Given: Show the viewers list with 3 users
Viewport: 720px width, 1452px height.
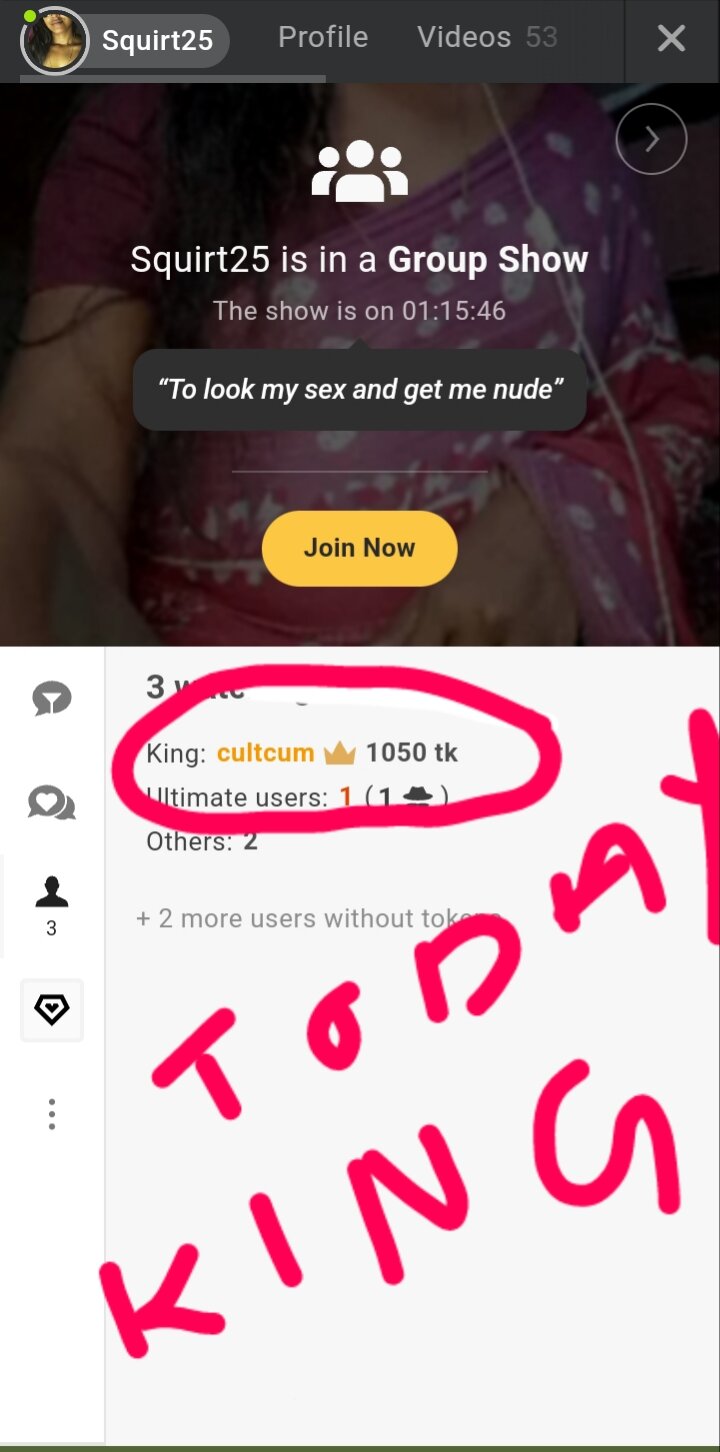Looking at the screenshot, I should coord(52,904).
